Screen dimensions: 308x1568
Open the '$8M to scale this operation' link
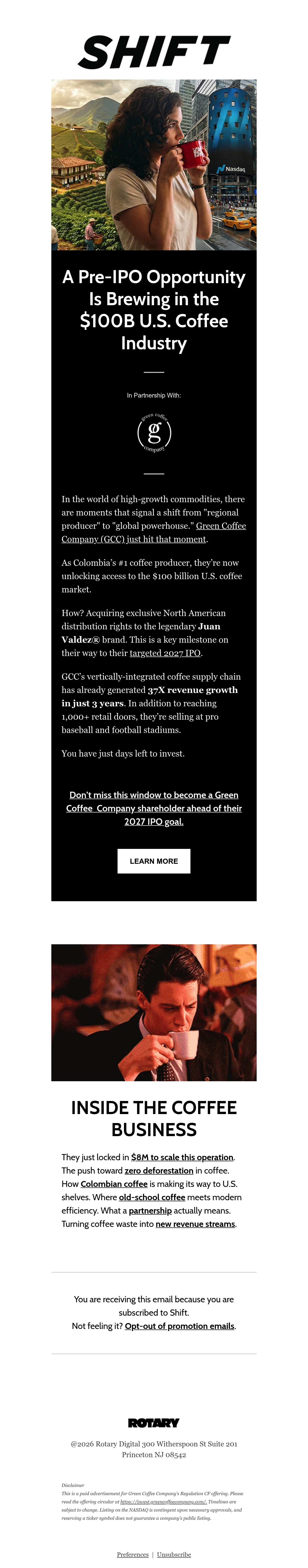point(182,1157)
